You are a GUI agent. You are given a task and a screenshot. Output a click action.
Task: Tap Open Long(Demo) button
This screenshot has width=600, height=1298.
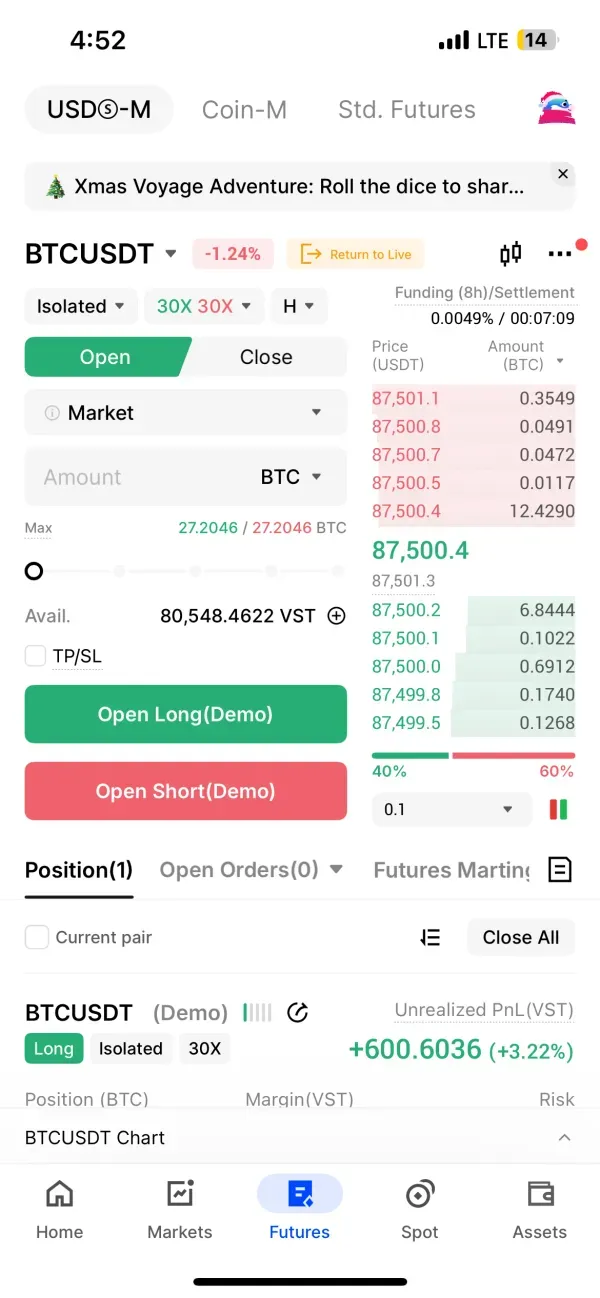(x=185, y=714)
